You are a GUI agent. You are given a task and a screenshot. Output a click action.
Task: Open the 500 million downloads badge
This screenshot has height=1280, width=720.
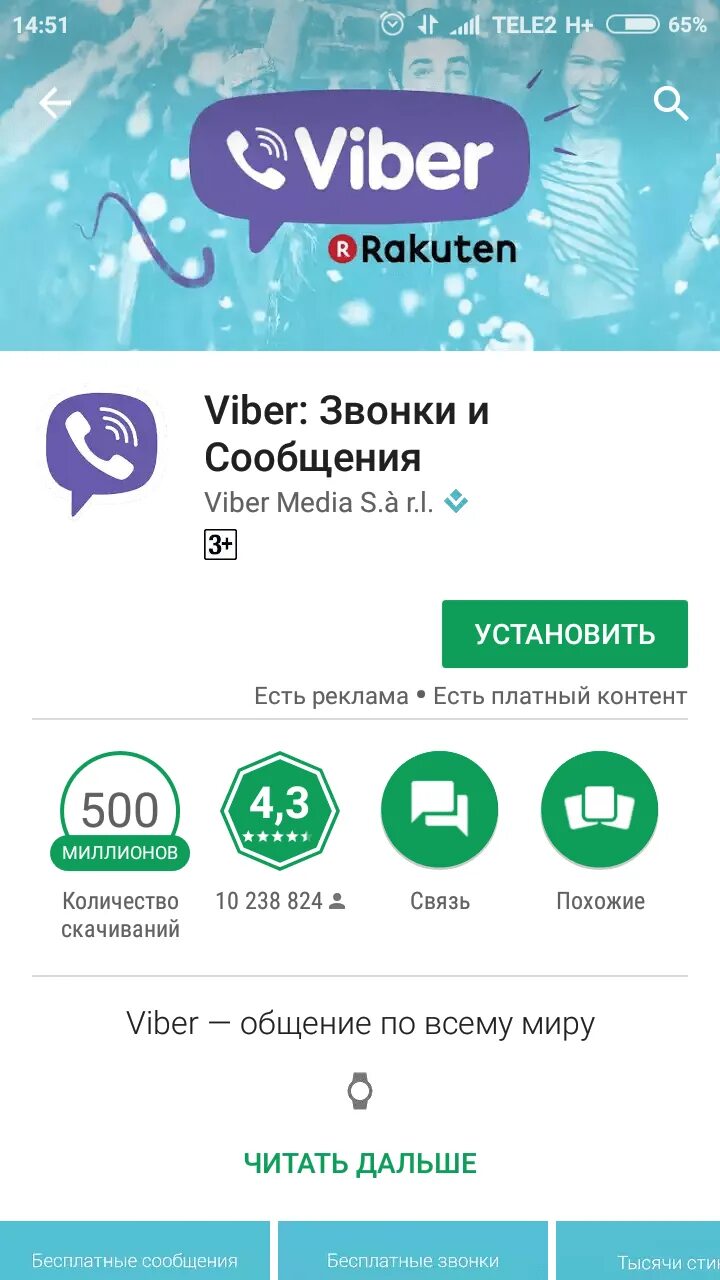pos(121,810)
